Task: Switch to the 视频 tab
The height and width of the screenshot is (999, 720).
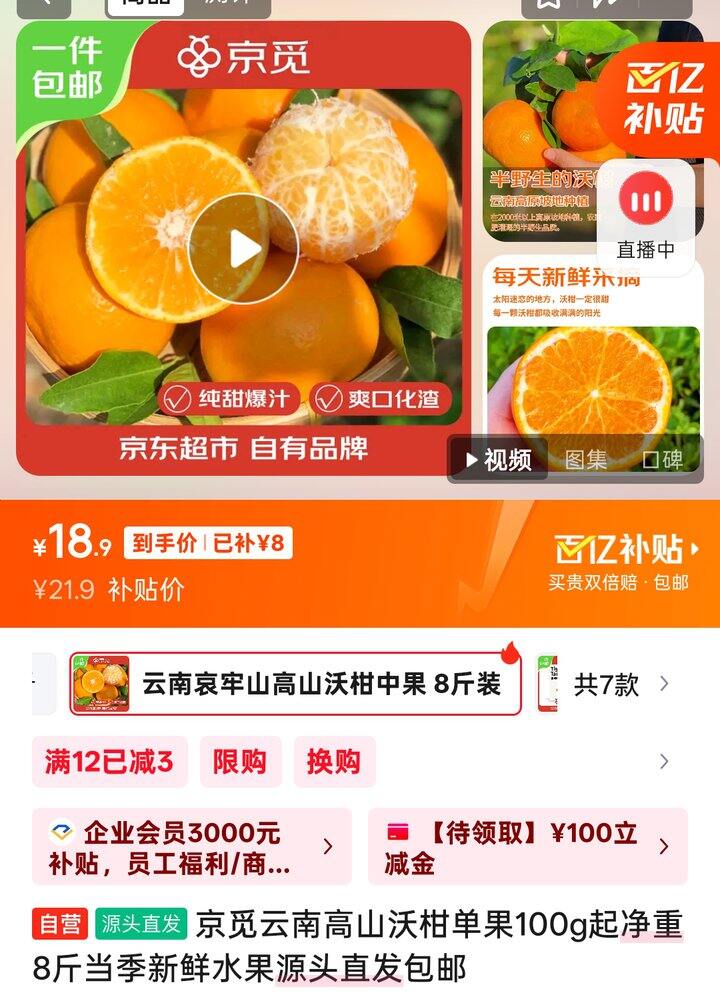Action: point(498,460)
